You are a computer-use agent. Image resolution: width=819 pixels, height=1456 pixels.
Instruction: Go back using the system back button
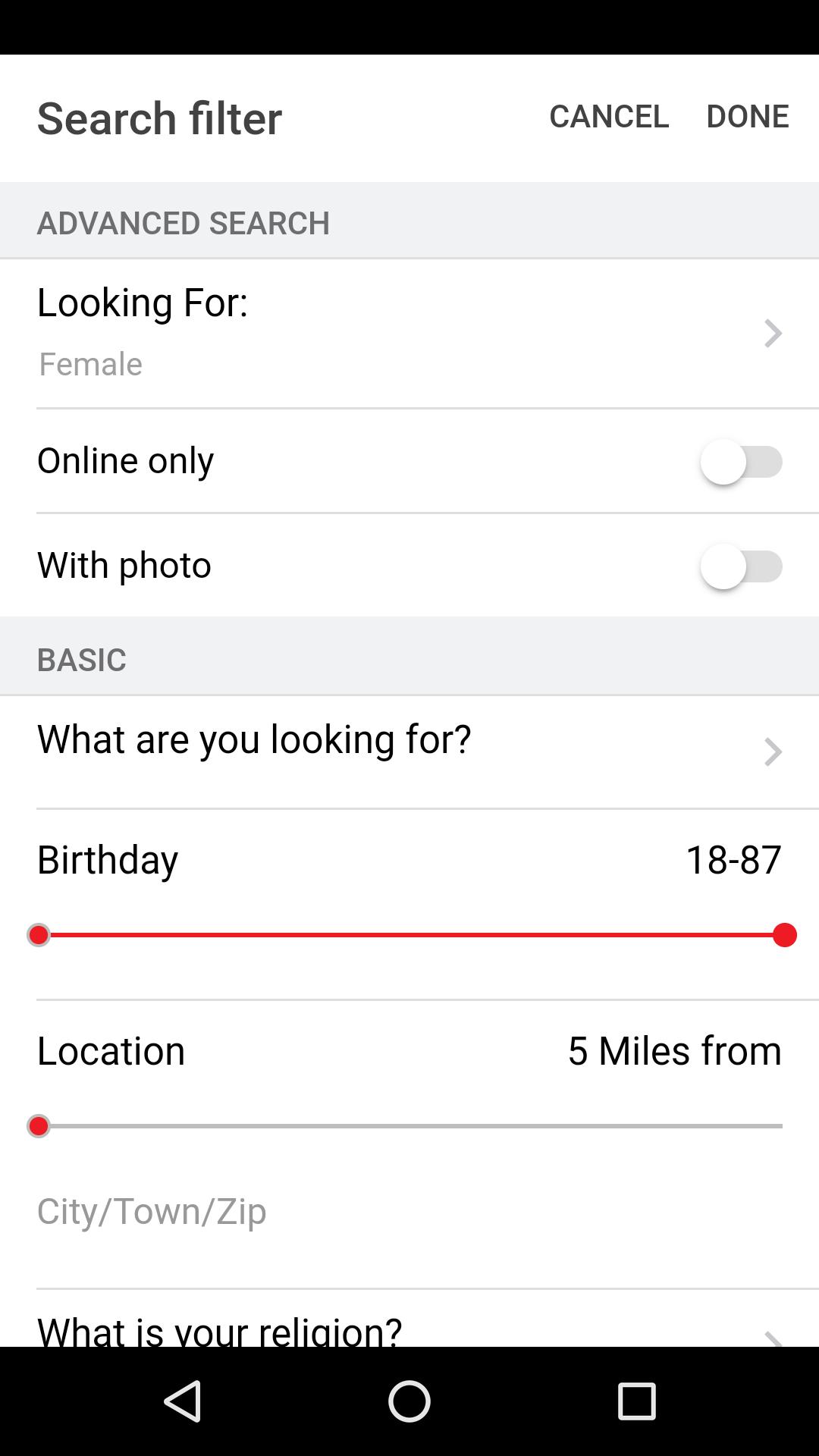[183, 1401]
